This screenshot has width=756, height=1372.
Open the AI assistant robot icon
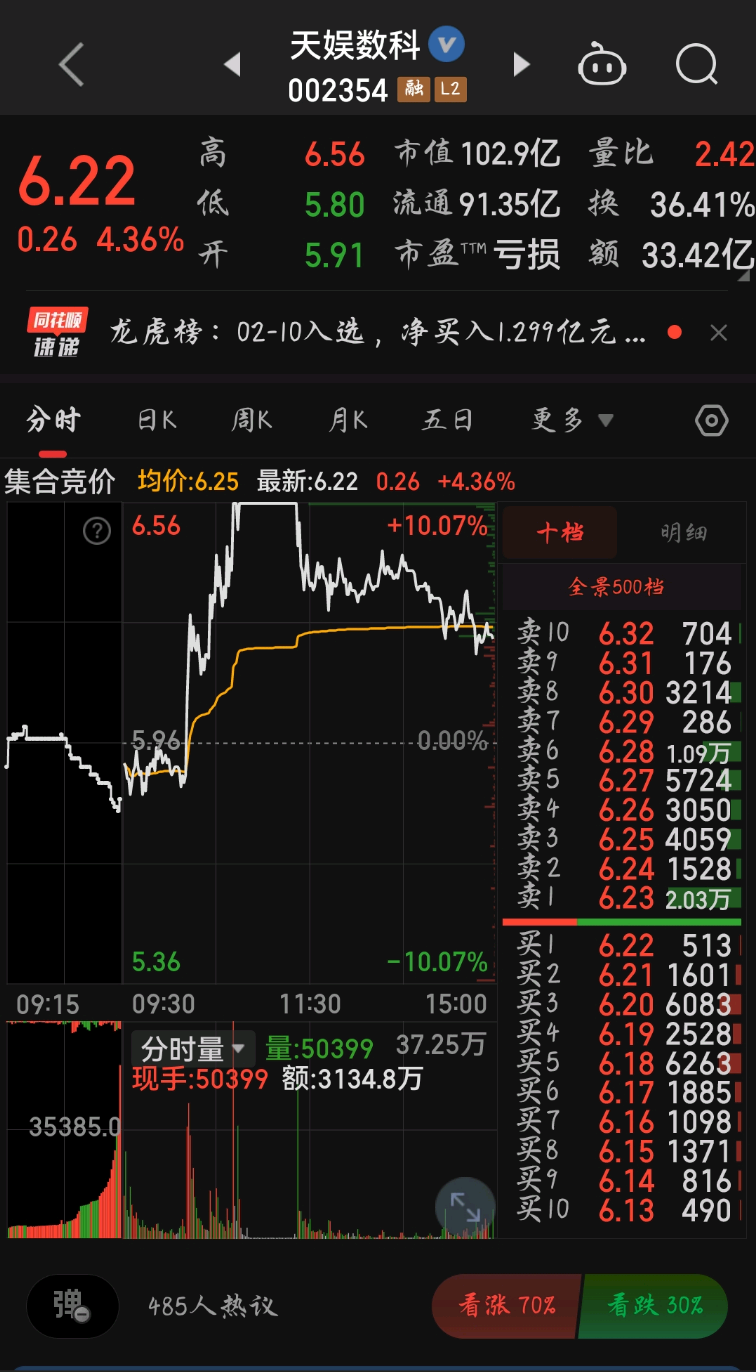click(603, 63)
